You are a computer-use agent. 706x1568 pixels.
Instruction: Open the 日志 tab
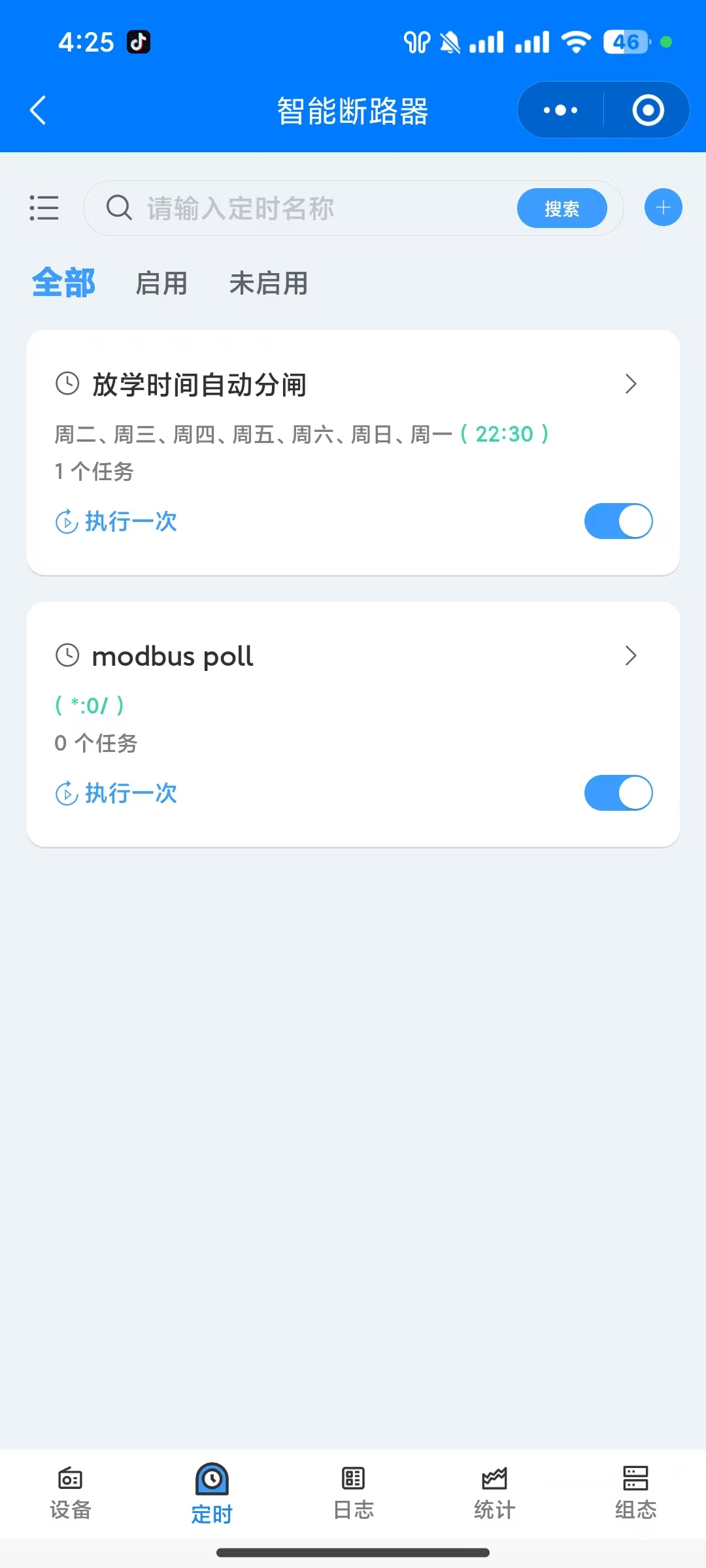[x=353, y=1493]
